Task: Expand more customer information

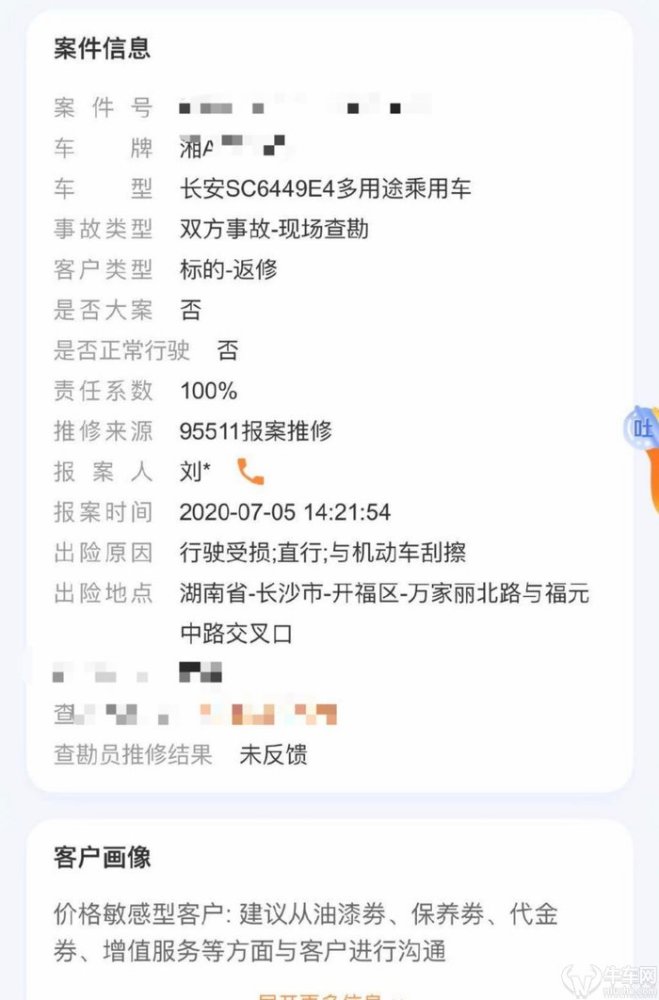Action: [320, 995]
